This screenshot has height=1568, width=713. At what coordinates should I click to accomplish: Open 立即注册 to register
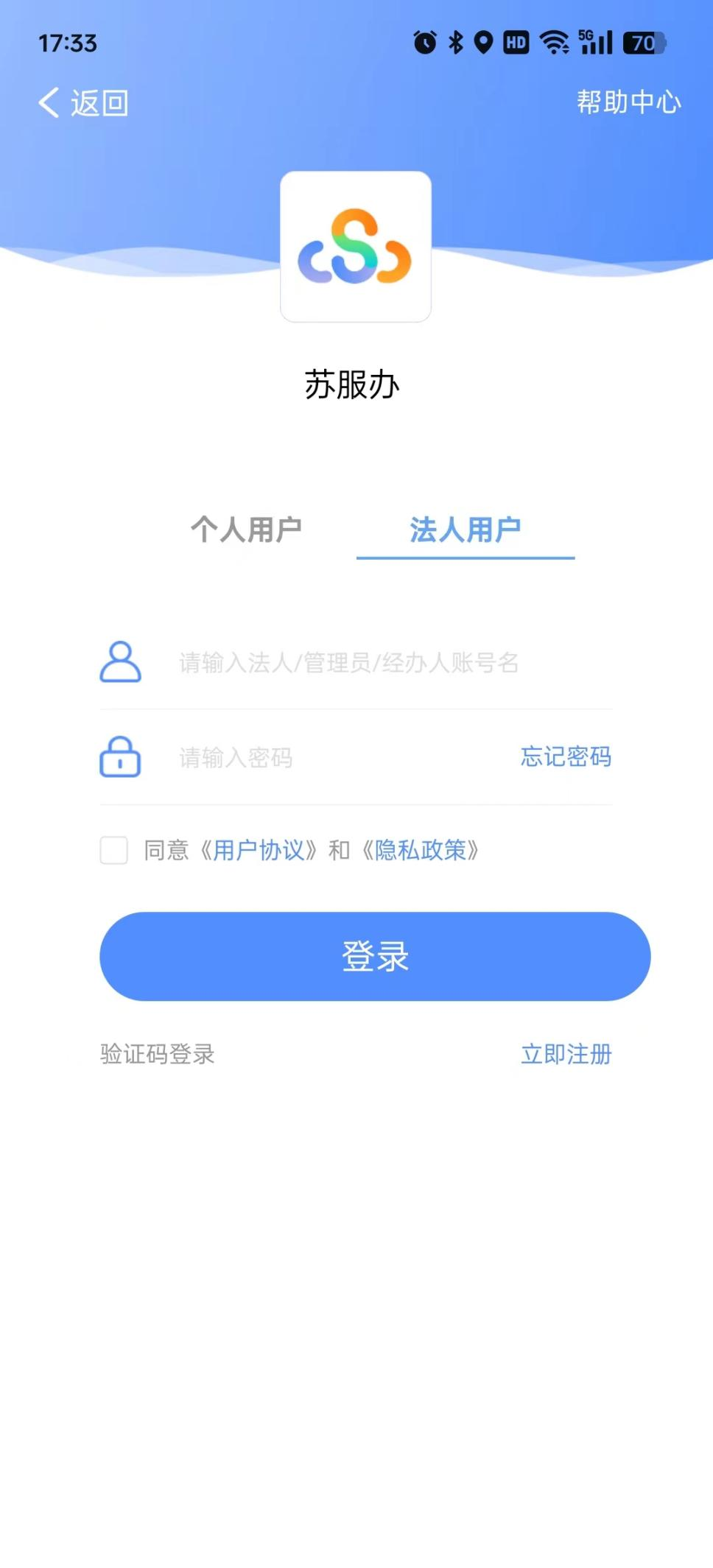[566, 1054]
